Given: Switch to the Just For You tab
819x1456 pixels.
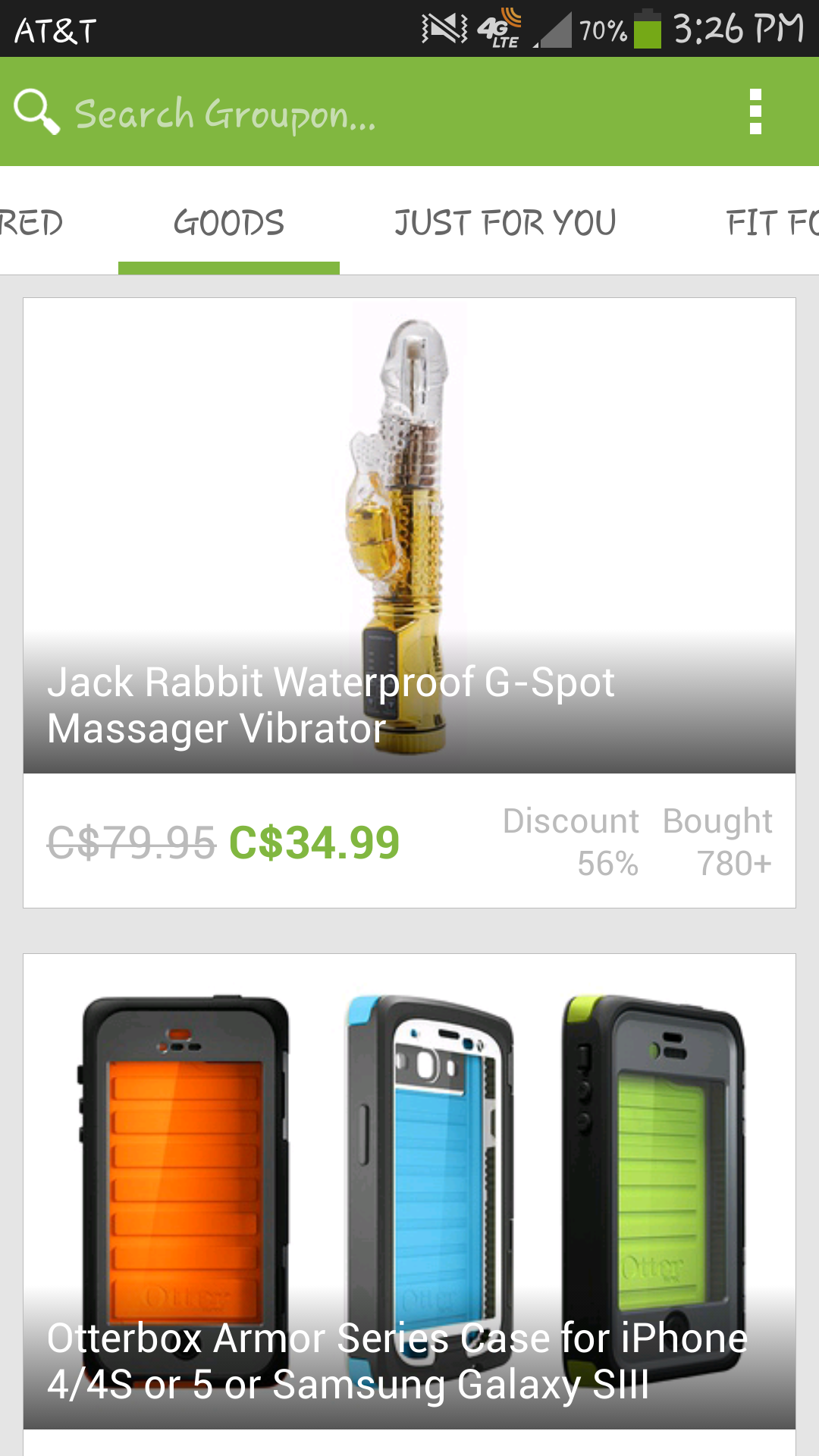Looking at the screenshot, I should pos(505,223).
